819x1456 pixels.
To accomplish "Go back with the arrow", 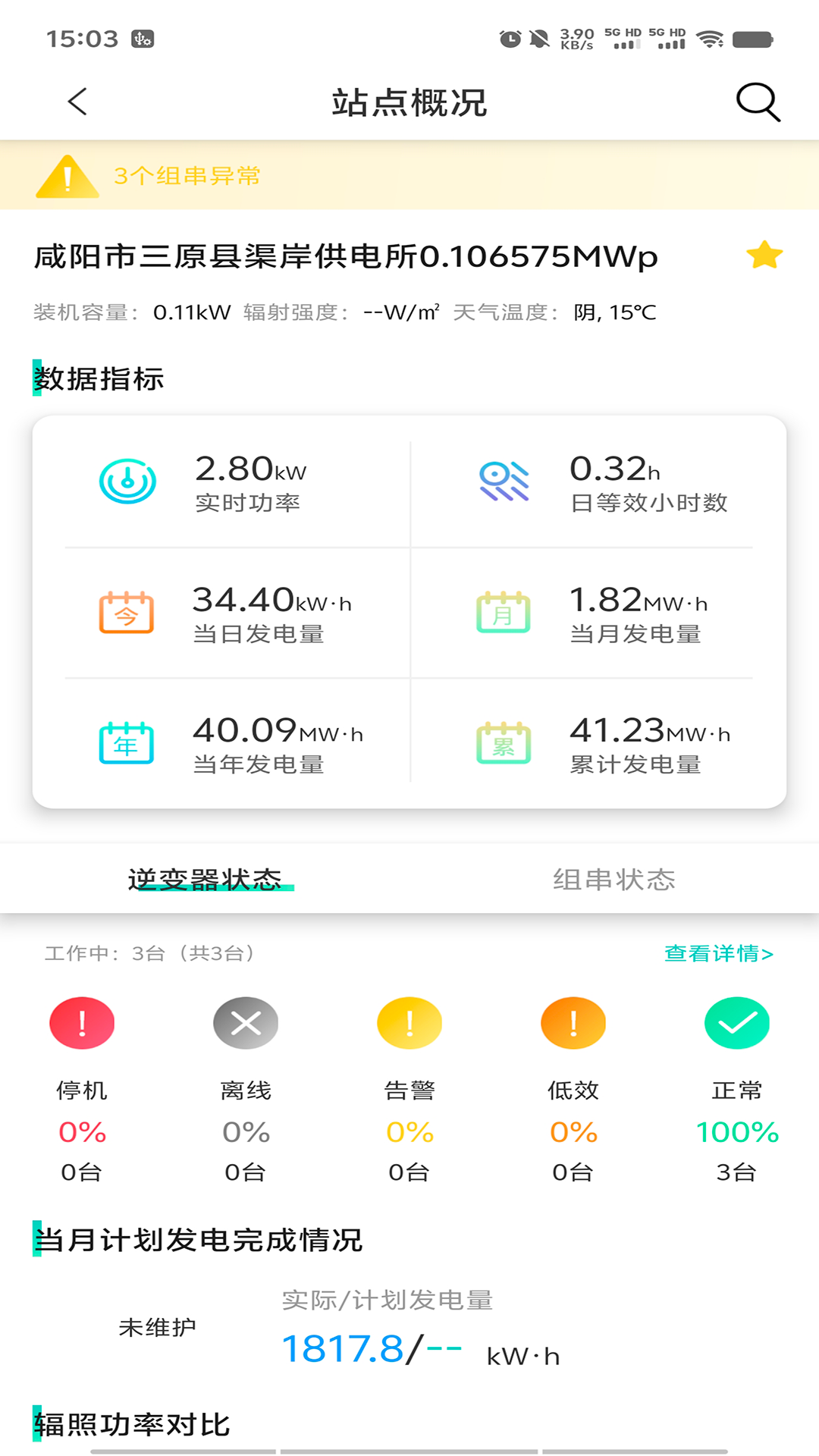I will [76, 102].
